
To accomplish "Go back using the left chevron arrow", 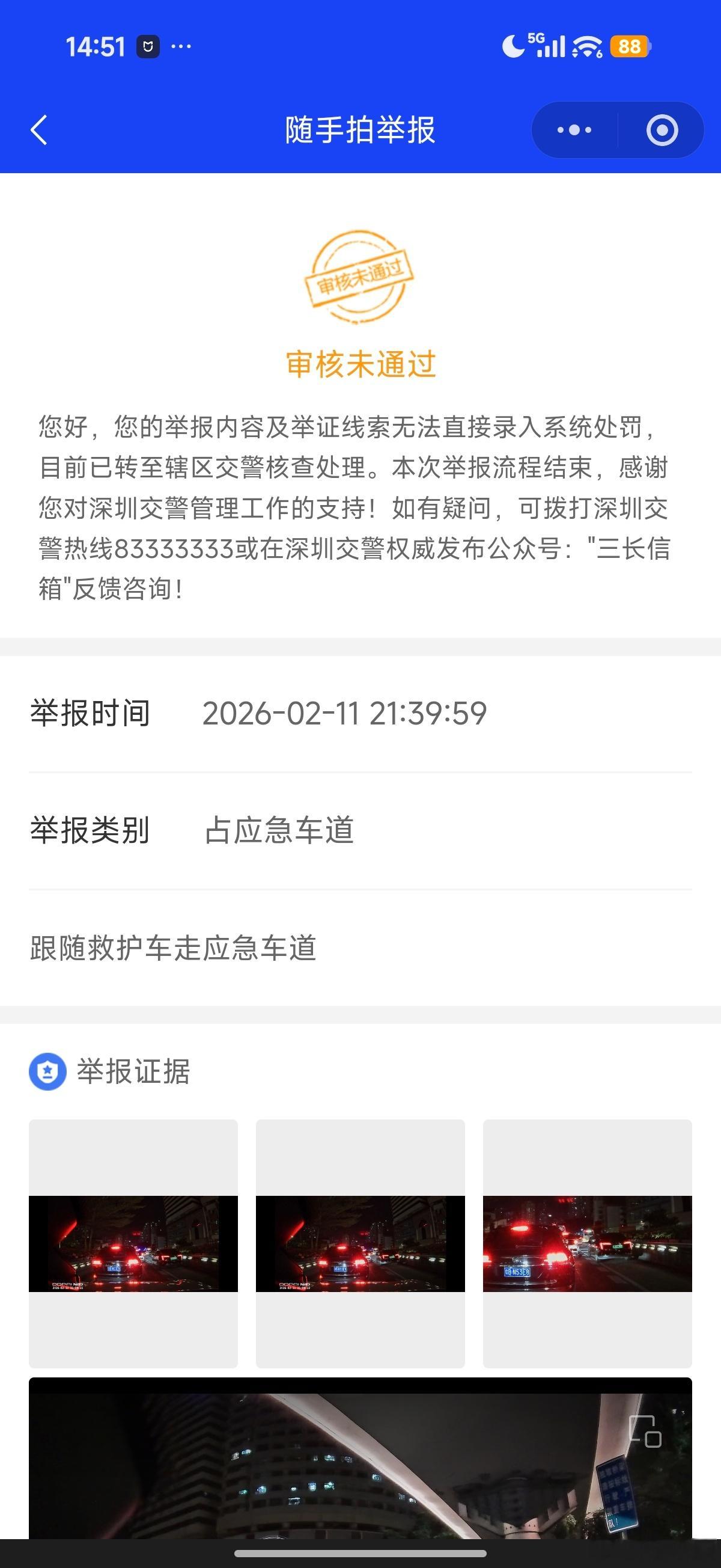I will click(x=38, y=130).
